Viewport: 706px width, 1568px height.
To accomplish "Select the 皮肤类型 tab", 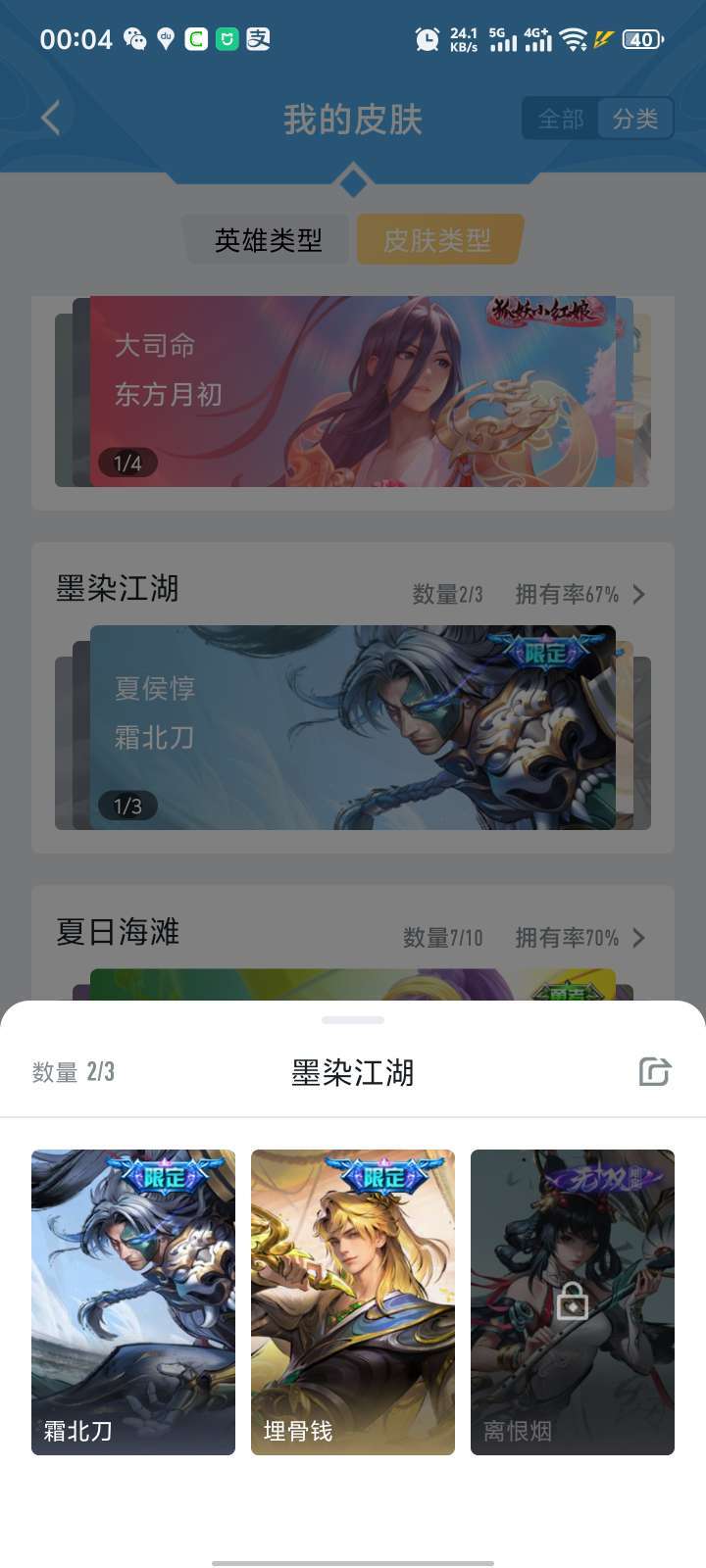I will pyautogui.click(x=437, y=240).
